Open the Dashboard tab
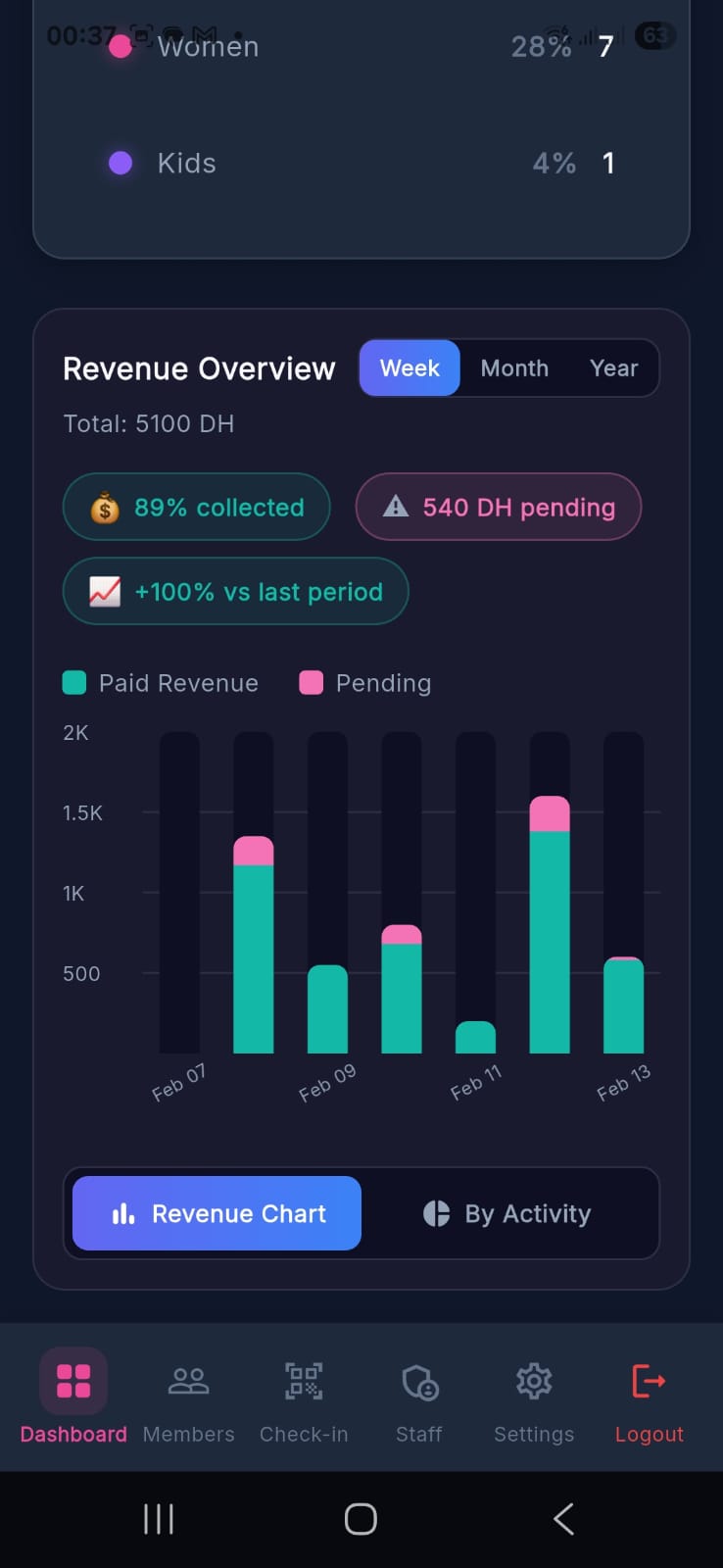The height and width of the screenshot is (1568, 723). click(x=73, y=1396)
